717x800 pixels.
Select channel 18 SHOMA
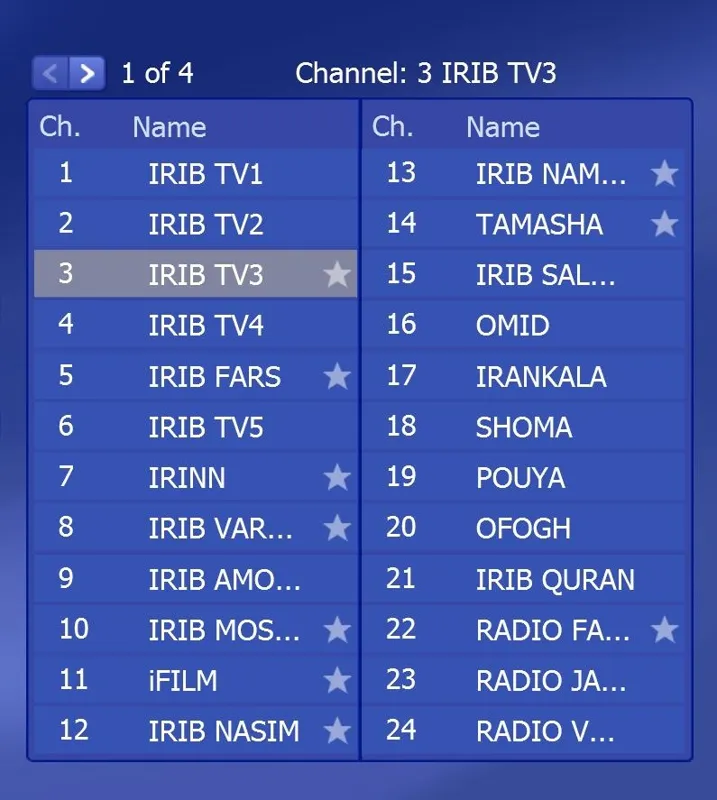click(x=524, y=427)
